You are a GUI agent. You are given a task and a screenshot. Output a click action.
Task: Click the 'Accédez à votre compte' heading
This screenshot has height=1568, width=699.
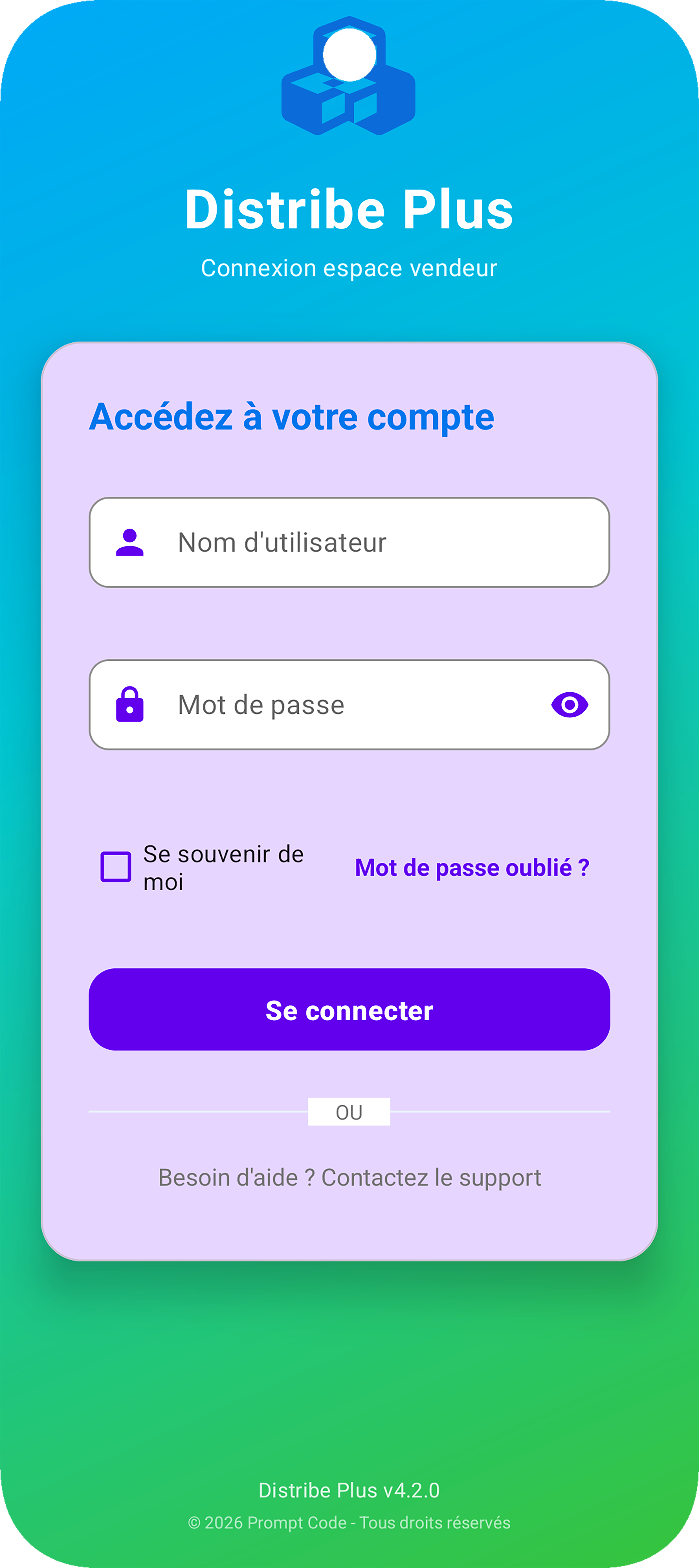pyautogui.click(x=292, y=417)
